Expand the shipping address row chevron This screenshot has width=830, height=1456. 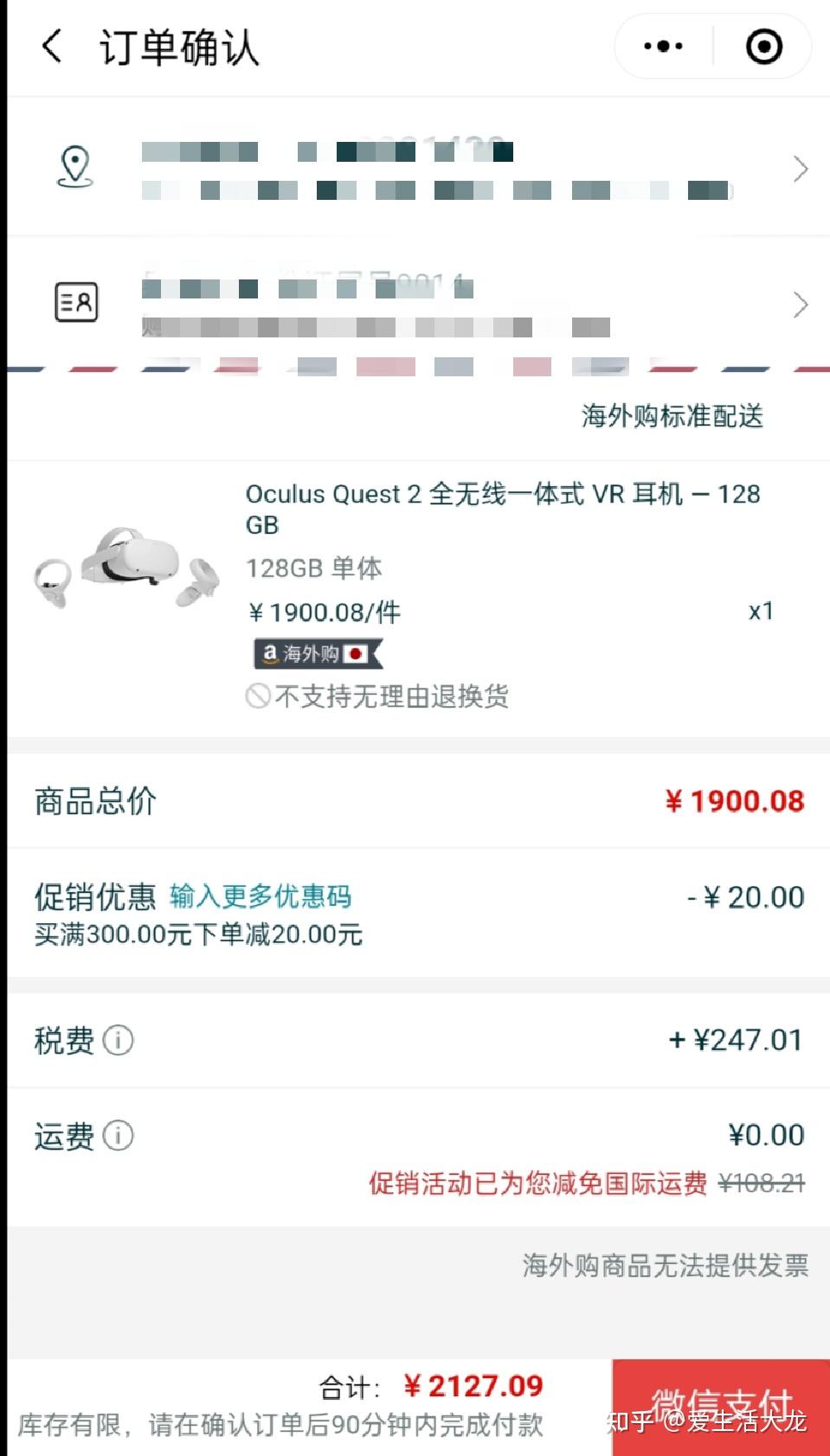coord(798,169)
